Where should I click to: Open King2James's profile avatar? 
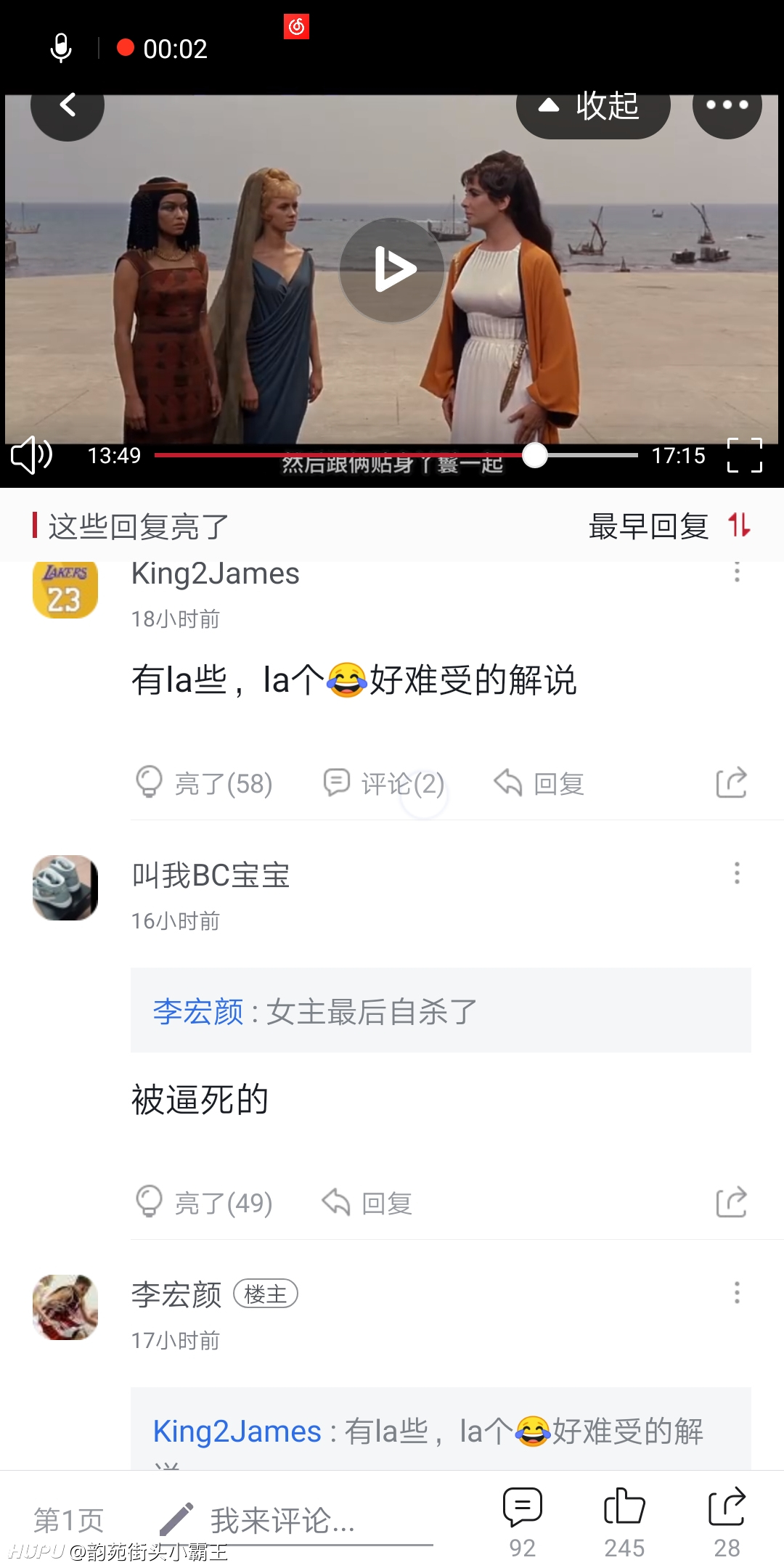point(65,589)
